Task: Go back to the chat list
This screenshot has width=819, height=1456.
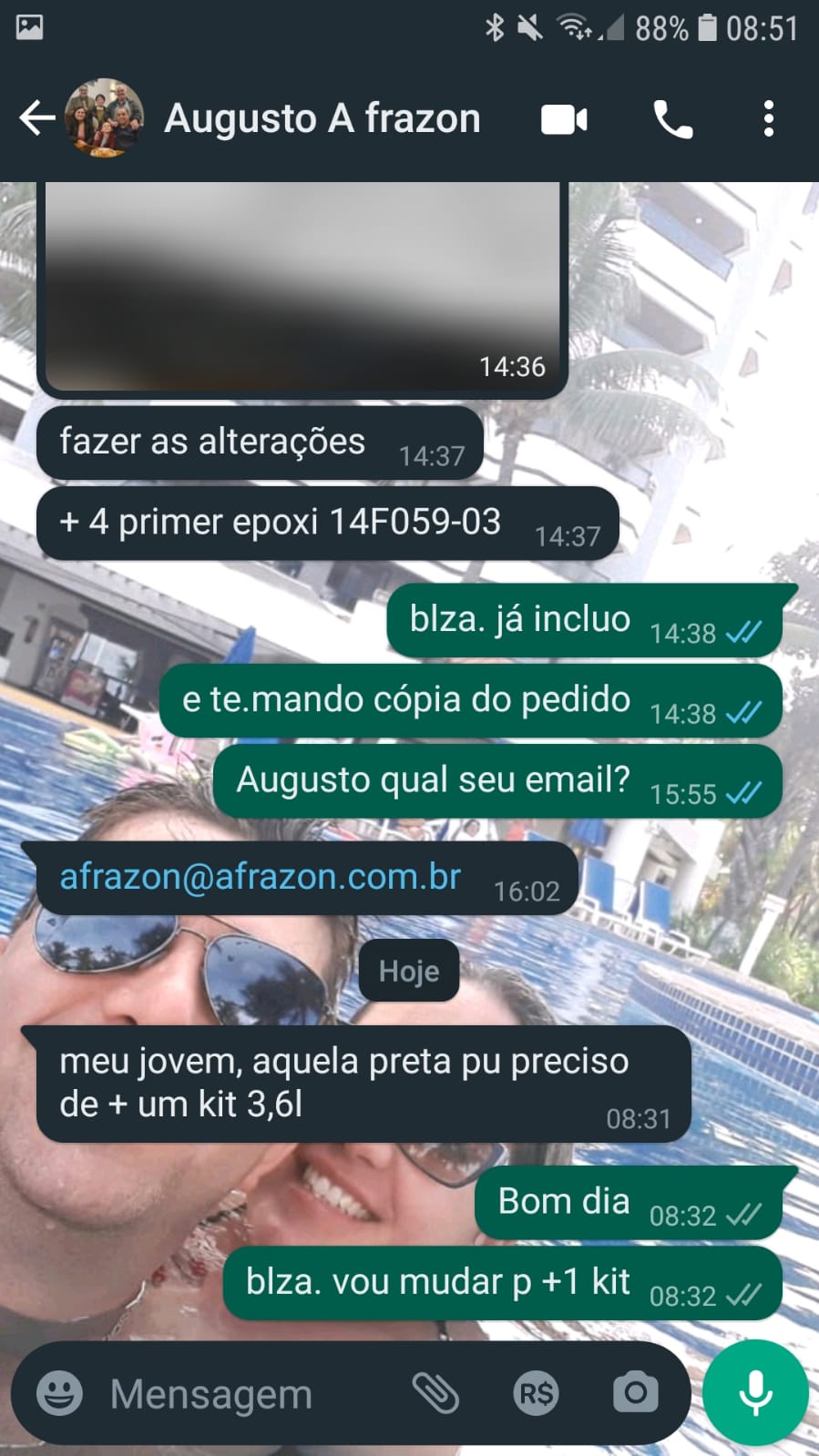Action: pyautogui.click(x=36, y=118)
